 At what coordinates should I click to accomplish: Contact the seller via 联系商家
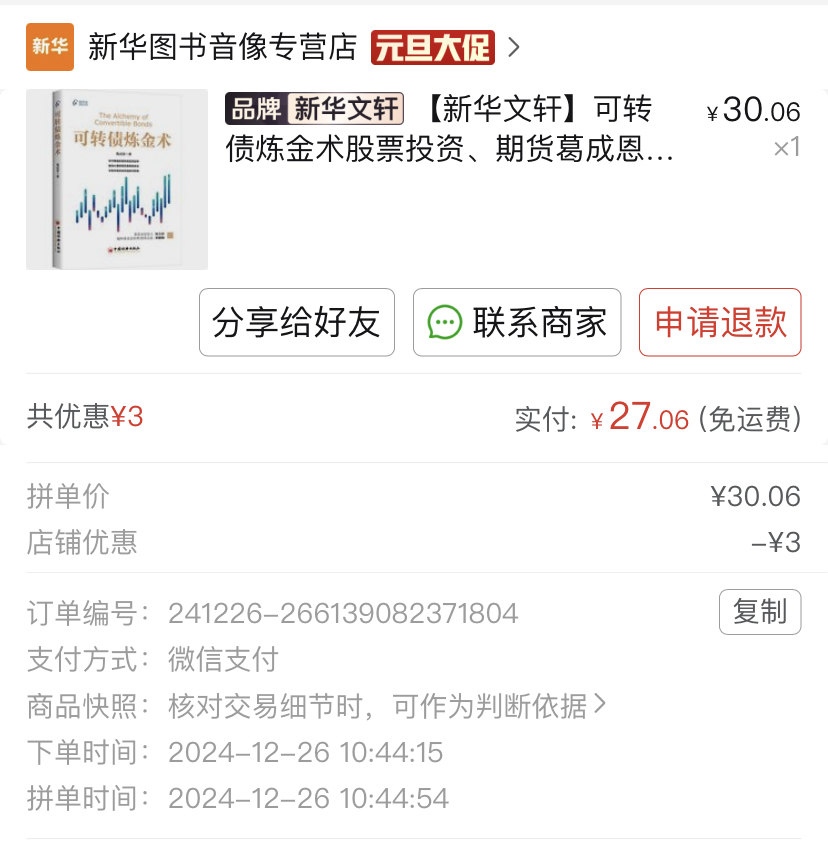click(x=517, y=323)
